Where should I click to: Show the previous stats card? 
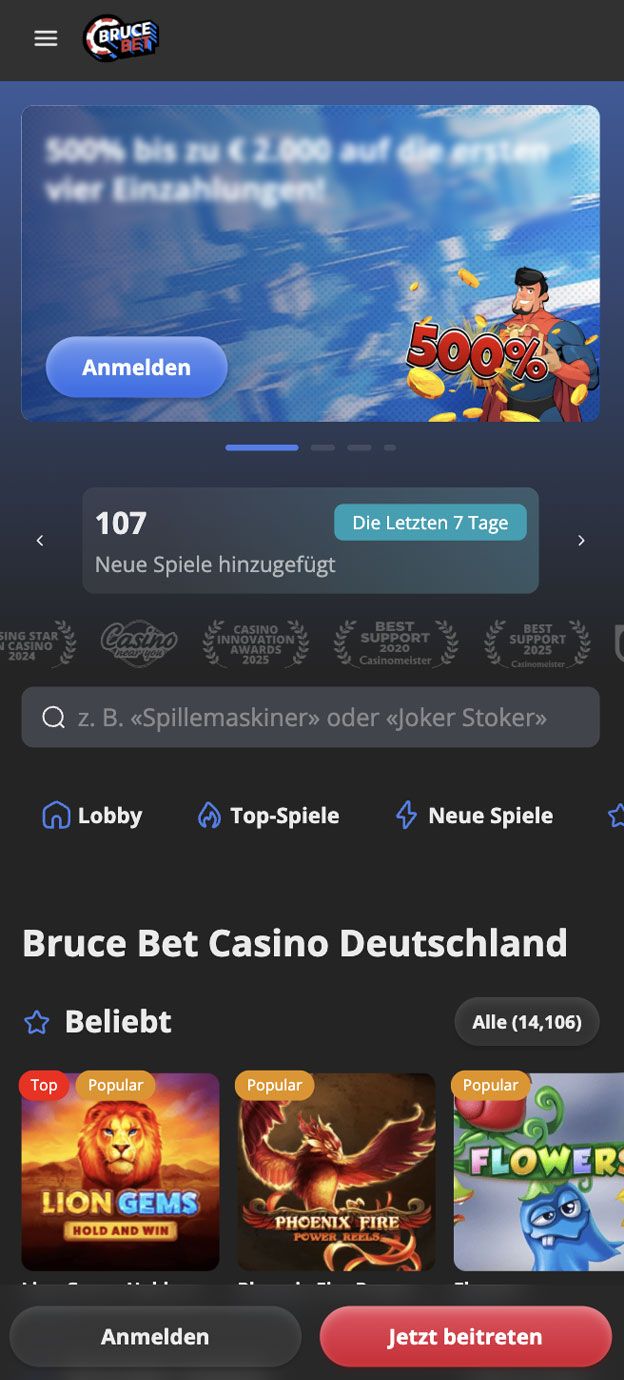pos(40,540)
